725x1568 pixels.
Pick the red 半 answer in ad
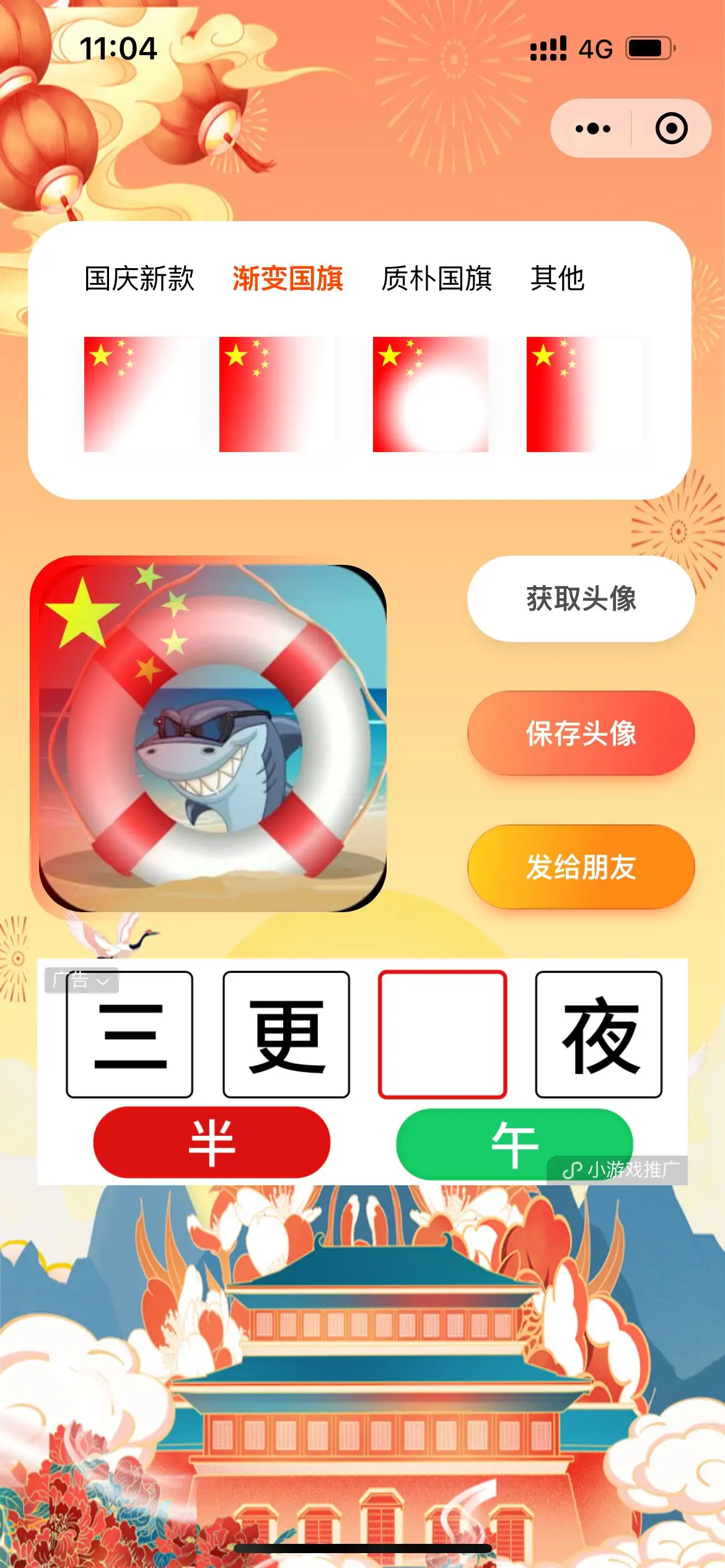point(211,1143)
